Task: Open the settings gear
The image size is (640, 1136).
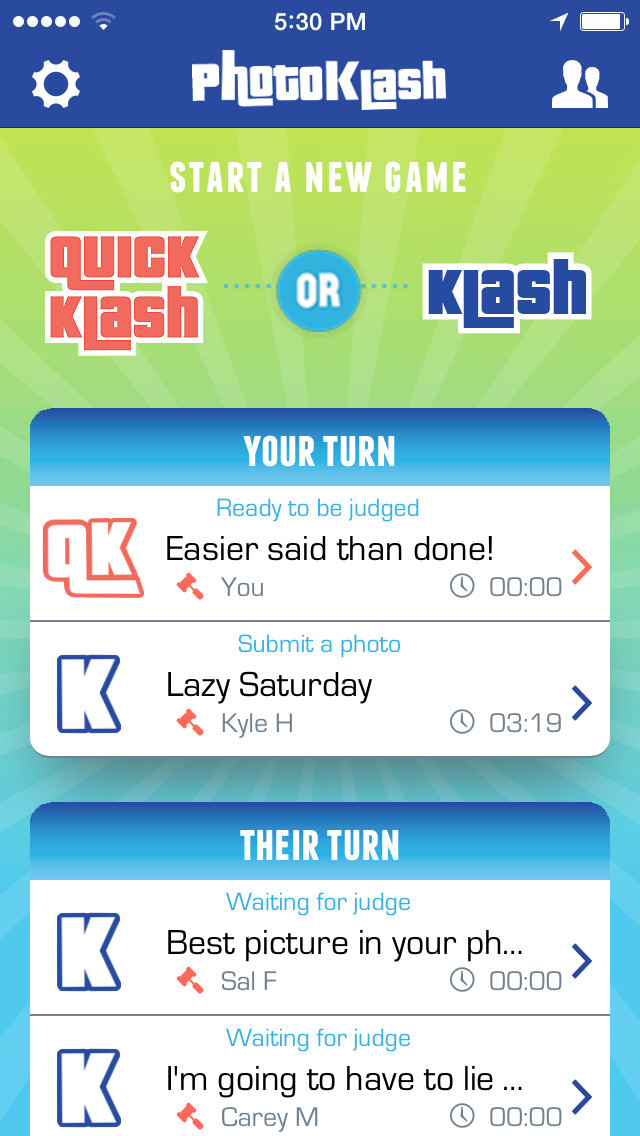Action: (x=56, y=84)
